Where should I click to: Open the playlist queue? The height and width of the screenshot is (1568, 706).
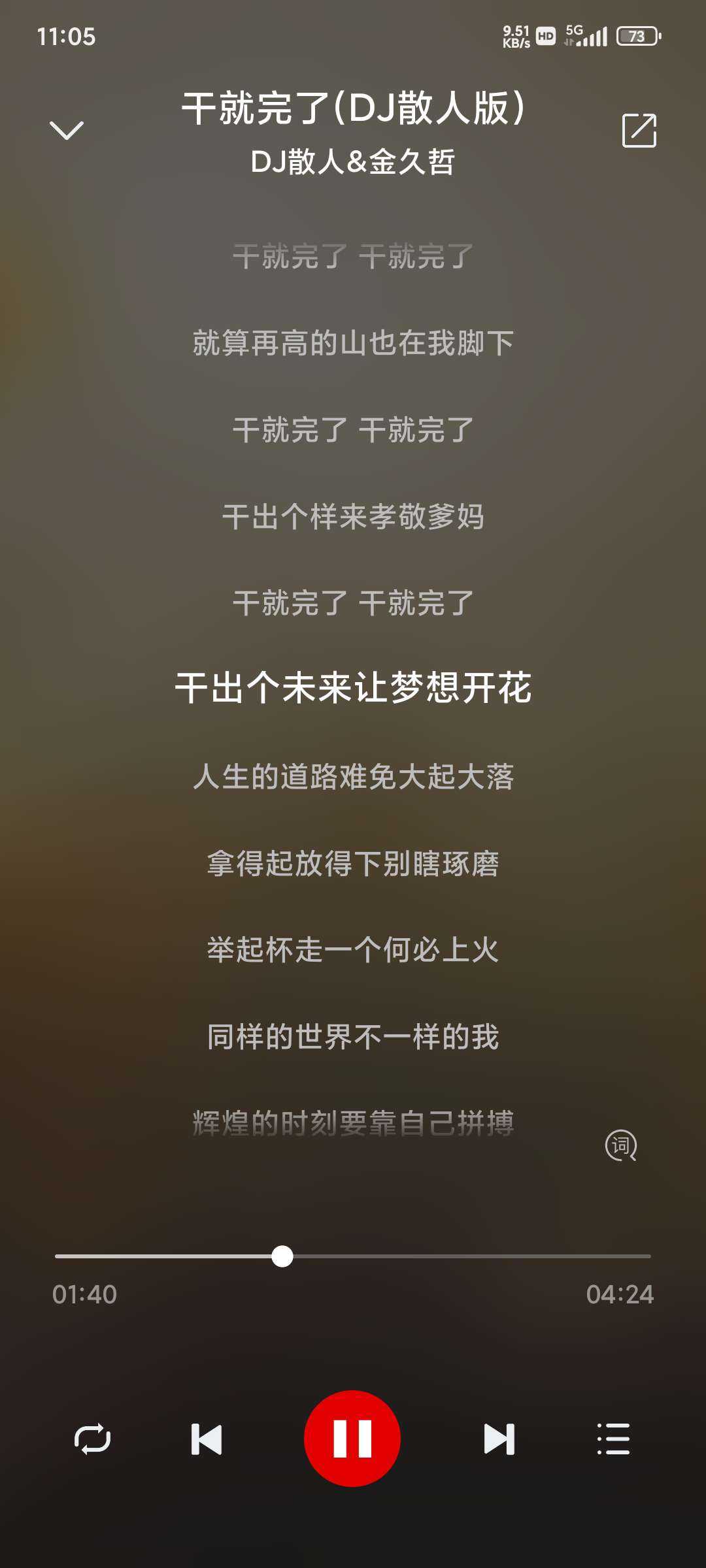[x=613, y=1439]
